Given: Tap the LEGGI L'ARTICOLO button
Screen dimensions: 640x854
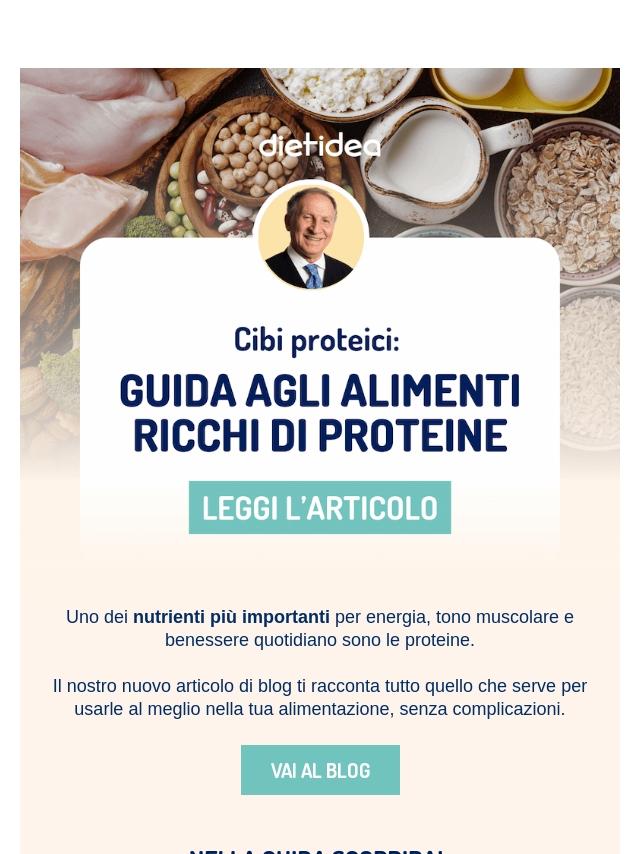Looking at the screenshot, I should pos(320,508).
